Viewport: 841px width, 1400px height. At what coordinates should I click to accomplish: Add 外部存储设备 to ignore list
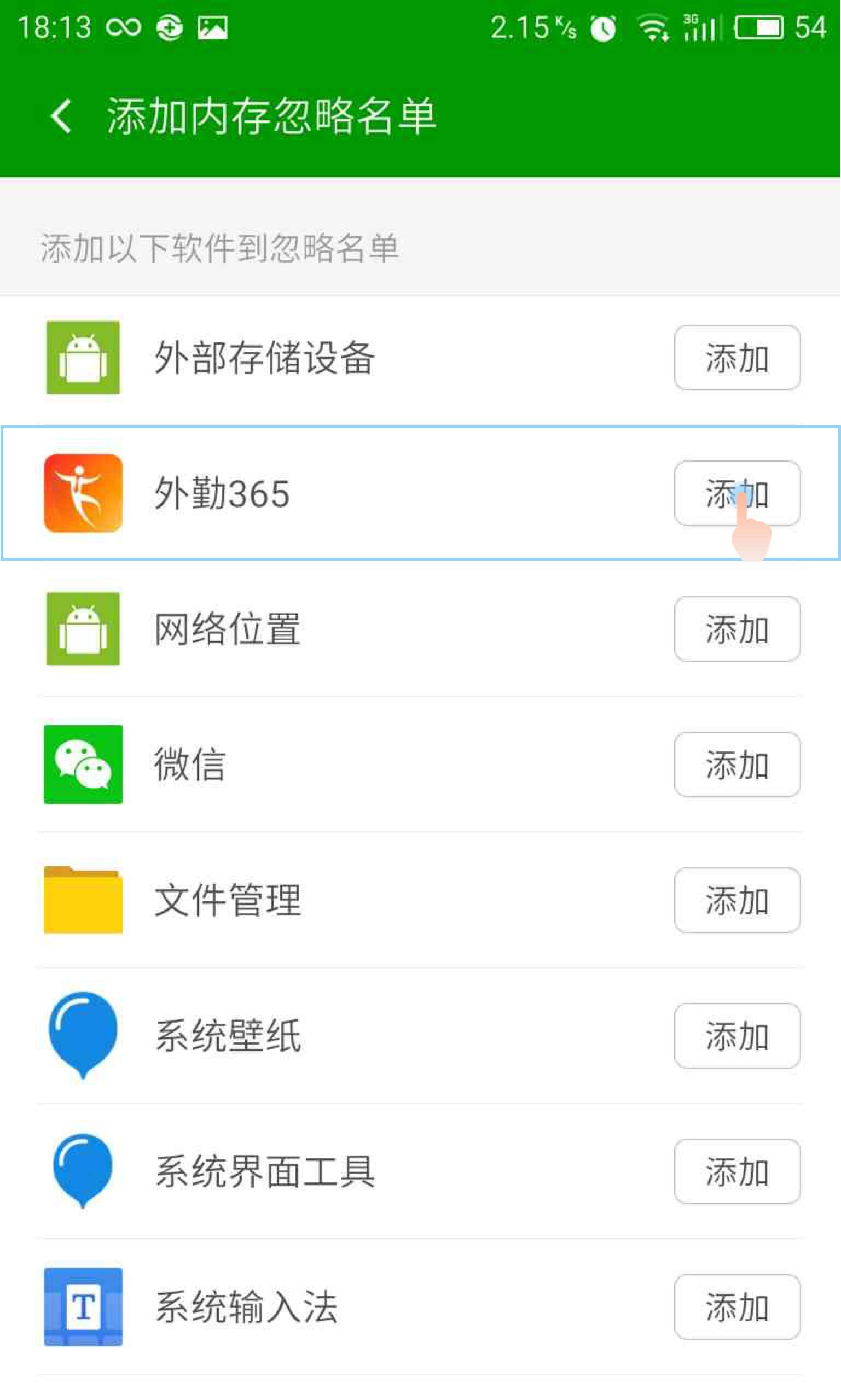[736, 357]
